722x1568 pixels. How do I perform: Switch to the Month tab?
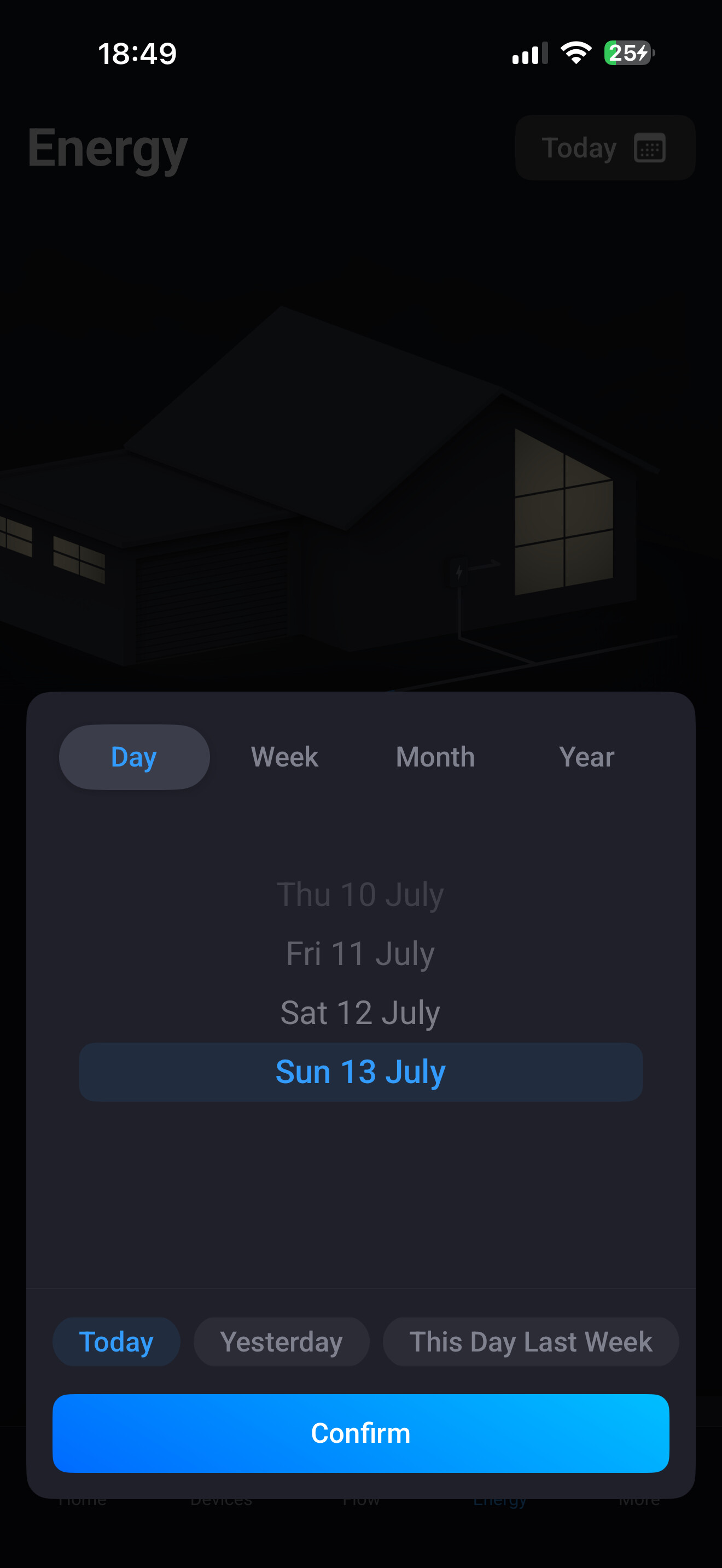click(435, 757)
